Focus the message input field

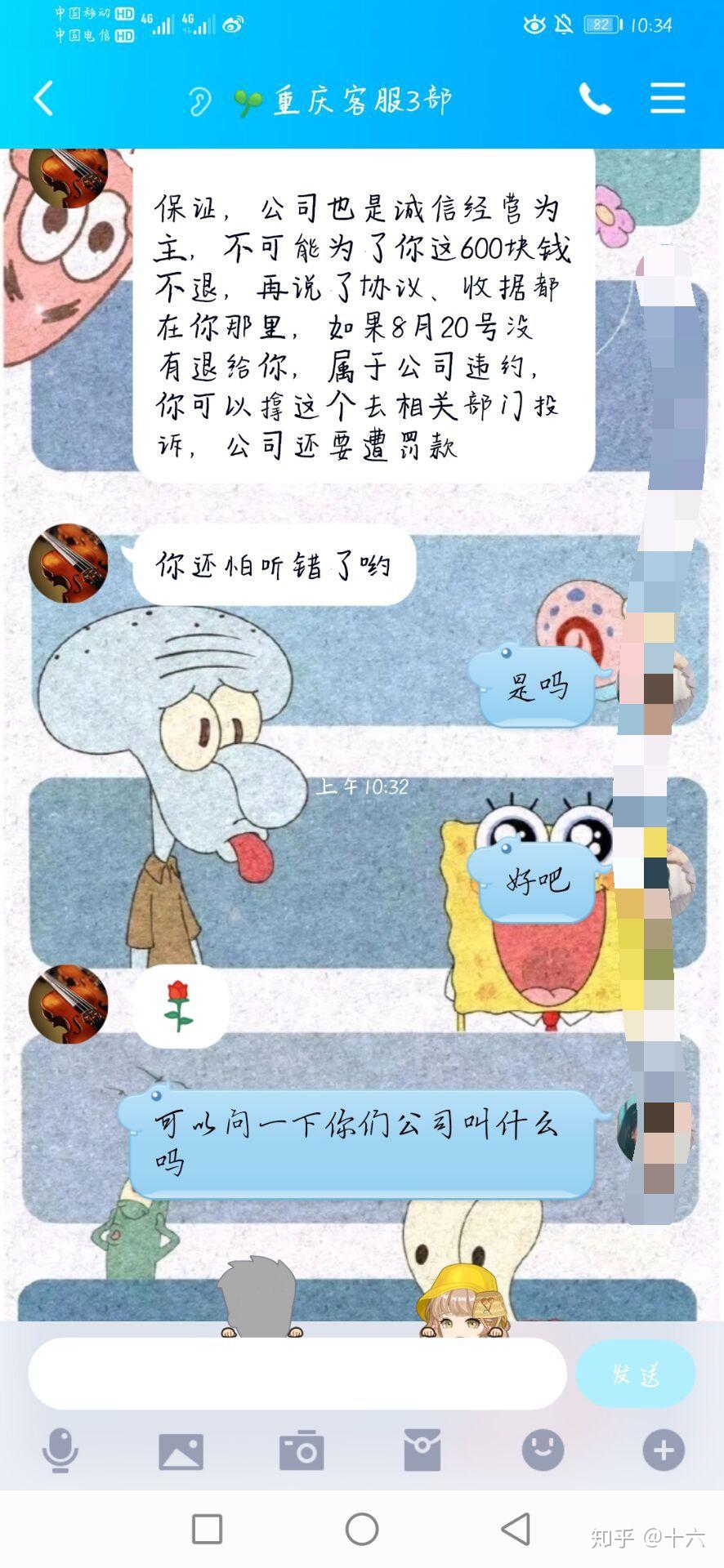[297, 1373]
